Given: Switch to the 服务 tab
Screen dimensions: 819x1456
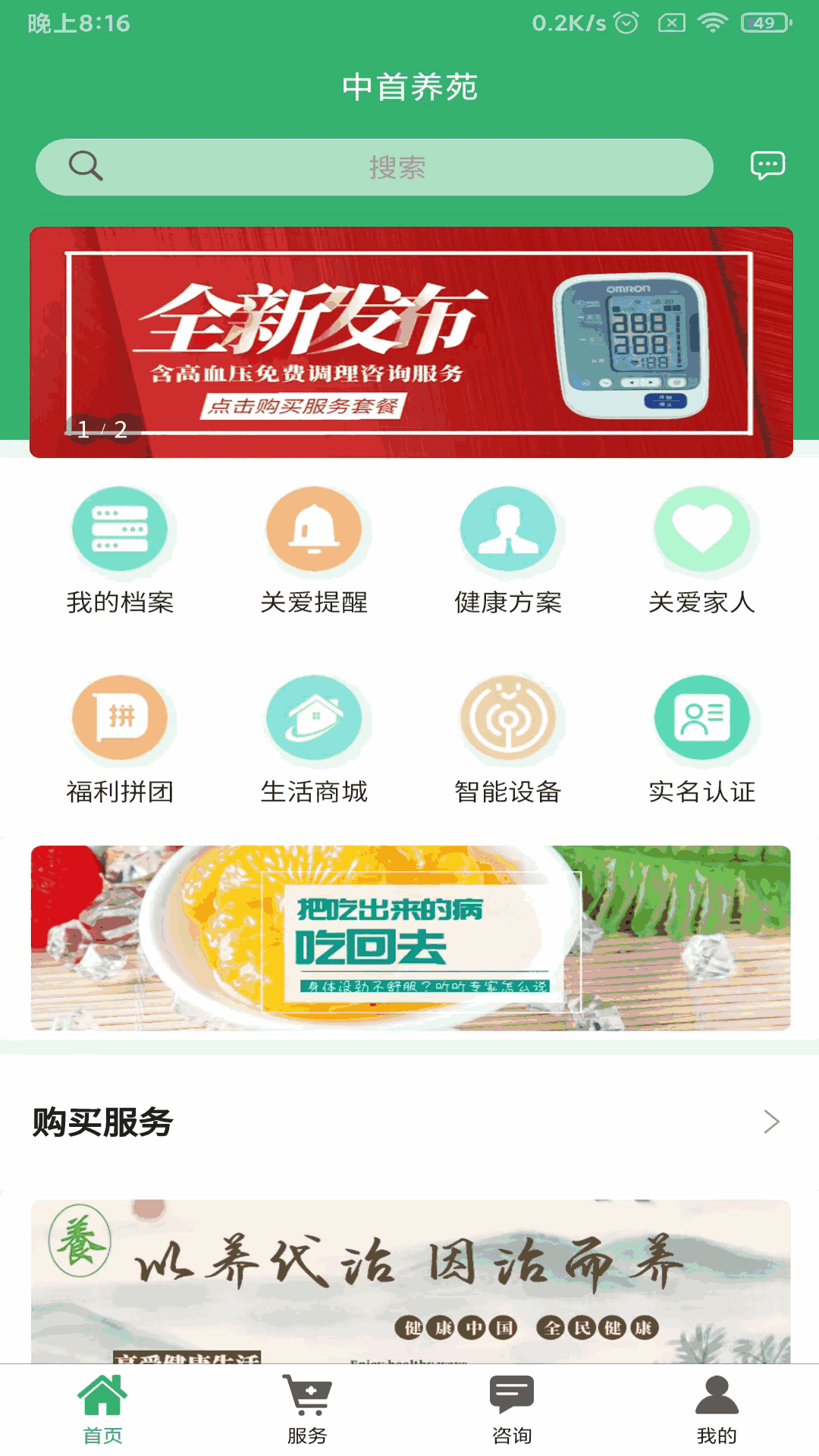Looking at the screenshot, I should 306,1412.
